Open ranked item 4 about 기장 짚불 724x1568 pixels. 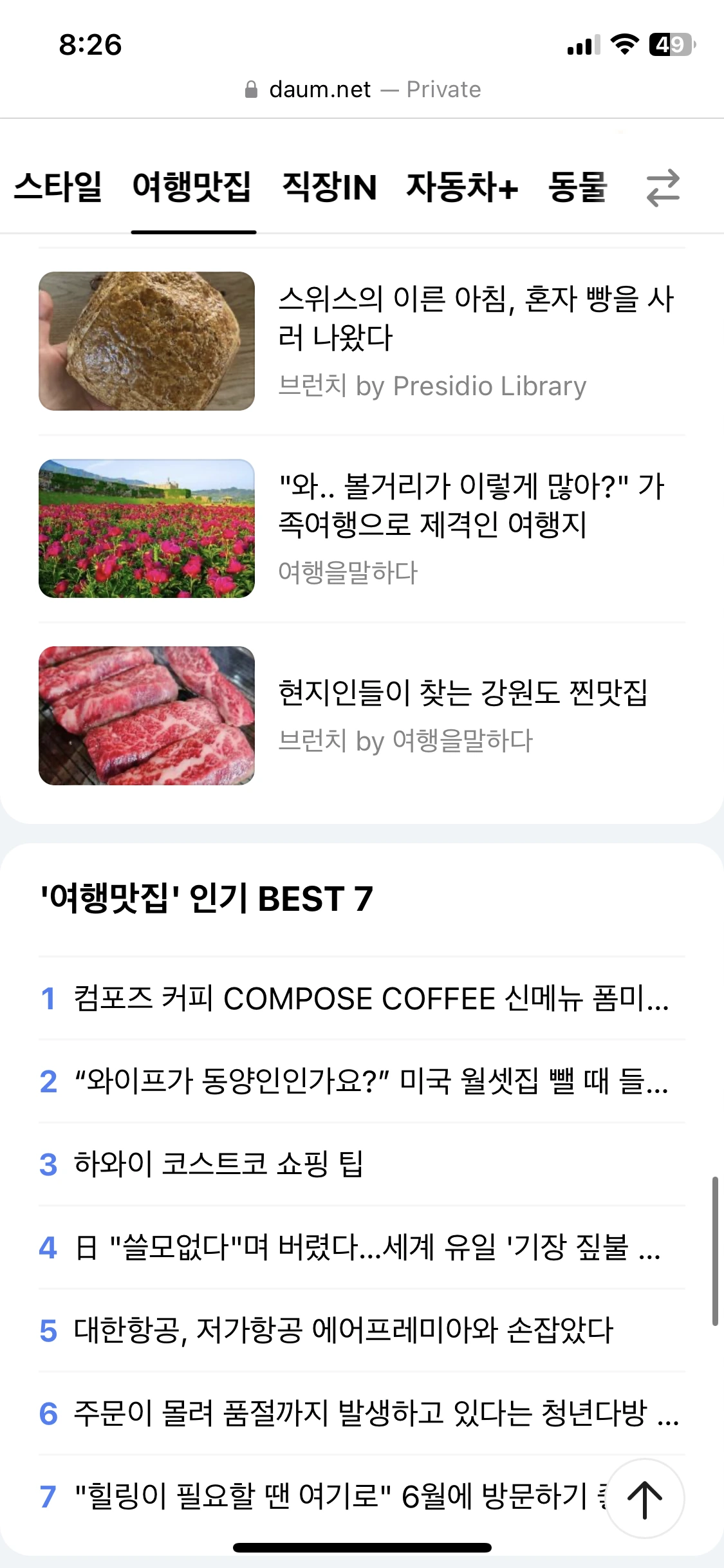pyautogui.click(x=362, y=1247)
